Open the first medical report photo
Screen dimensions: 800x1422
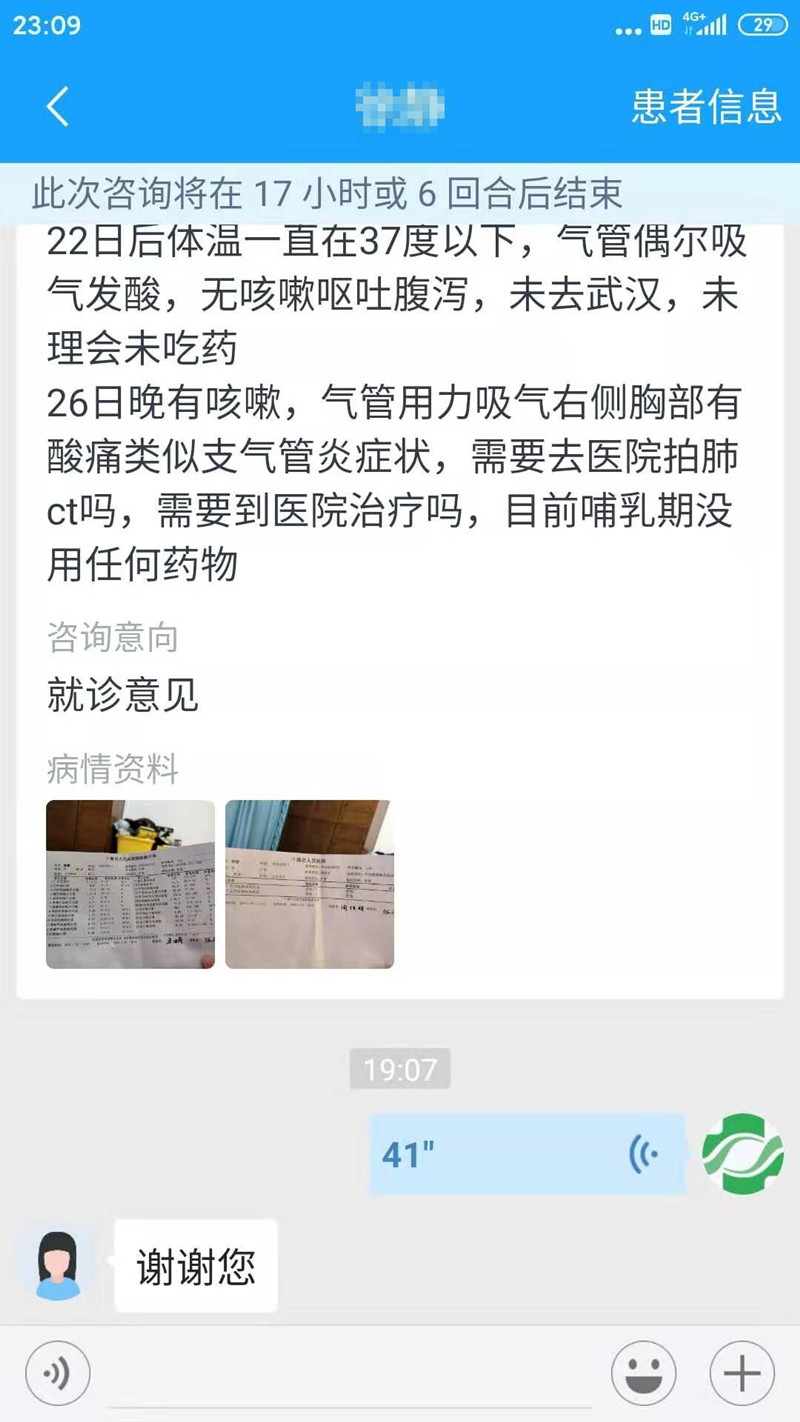point(130,884)
